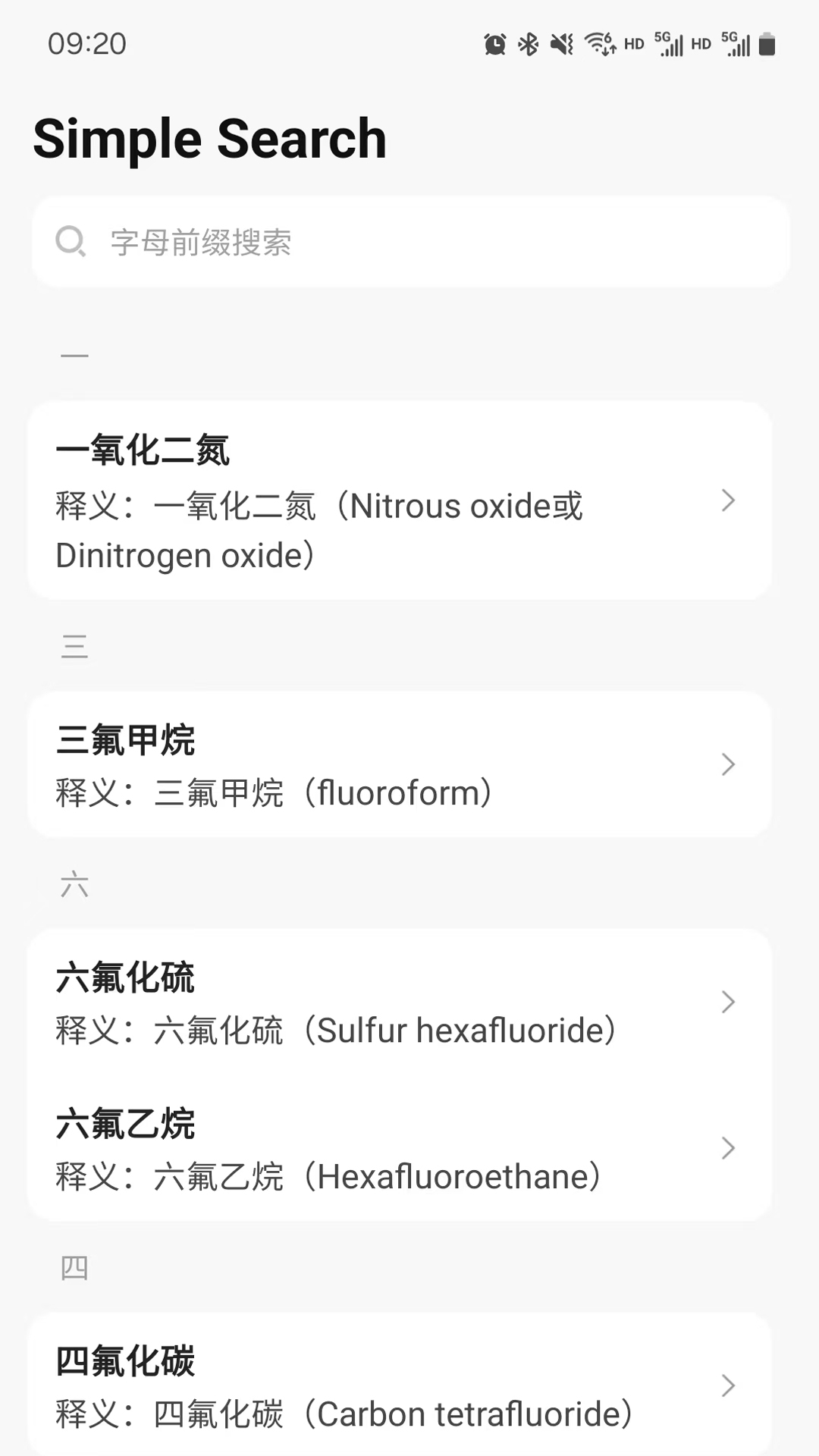Viewport: 819px width, 1456px height.
Task: Expand details for 六氟化硫 entry
Action: pos(728,1002)
